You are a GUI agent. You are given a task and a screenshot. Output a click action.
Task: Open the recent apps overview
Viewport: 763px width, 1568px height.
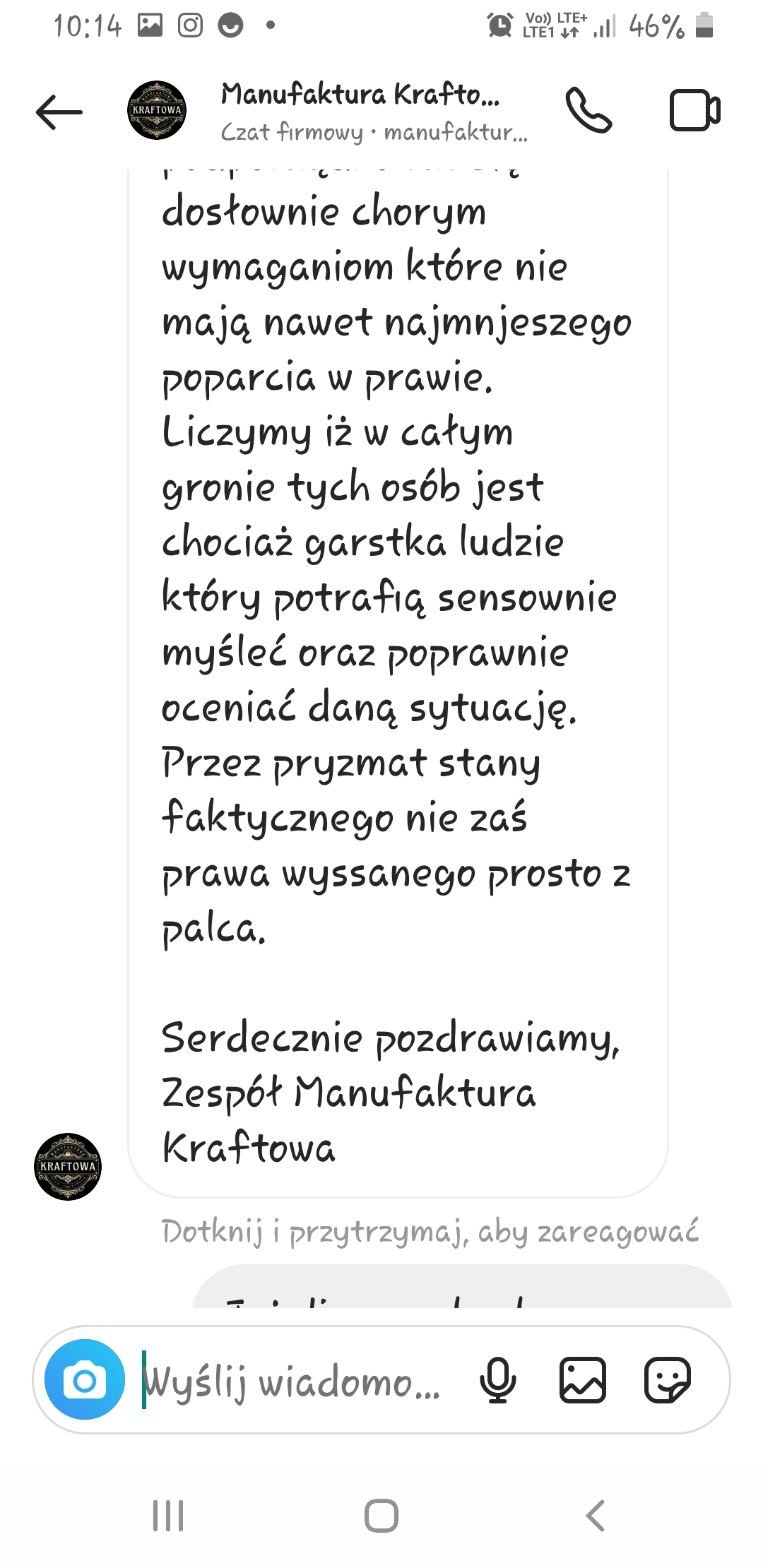pyautogui.click(x=168, y=1515)
